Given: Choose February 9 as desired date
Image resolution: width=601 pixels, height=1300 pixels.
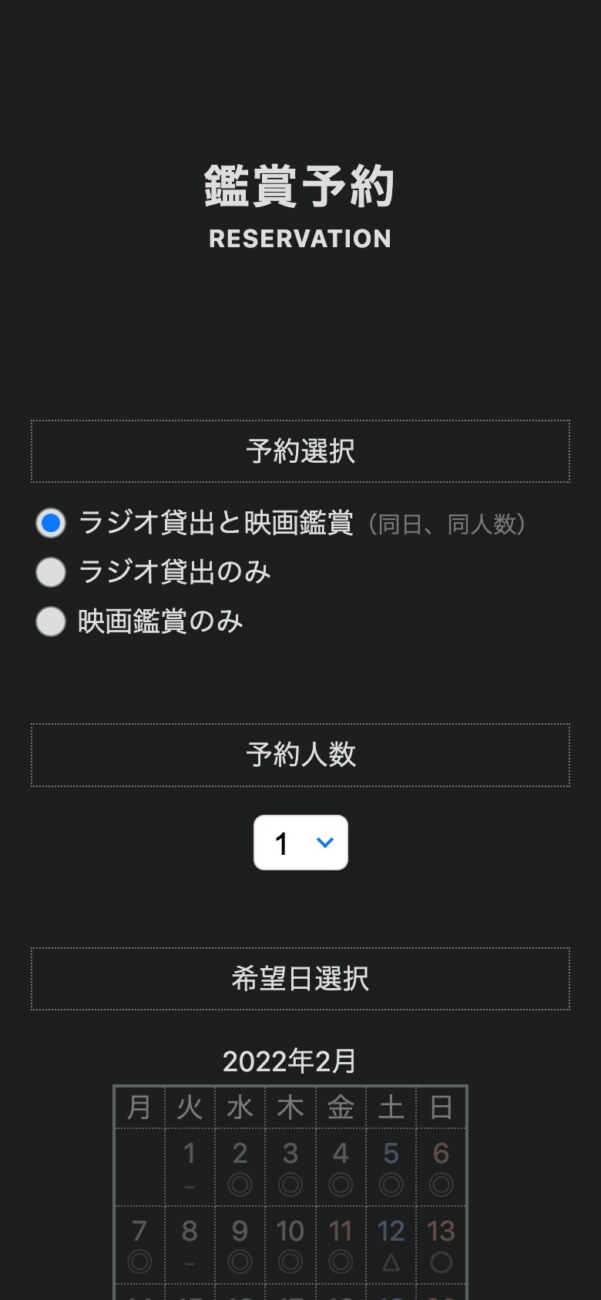Looking at the screenshot, I should pyautogui.click(x=240, y=1244).
